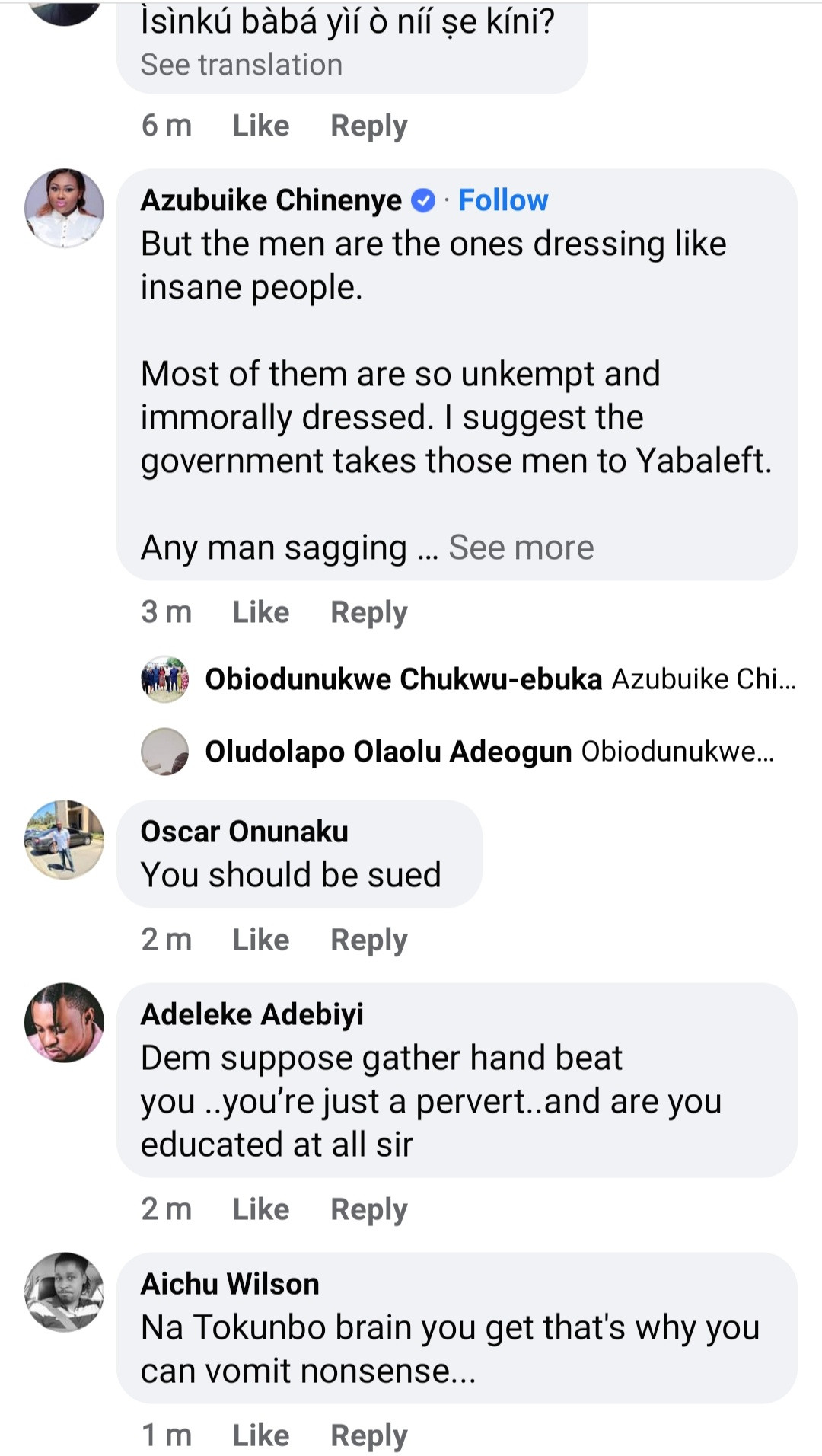The image size is (822, 1456).
Task: Like Aichu Wilson's comment
Action: tap(261, 1435)
